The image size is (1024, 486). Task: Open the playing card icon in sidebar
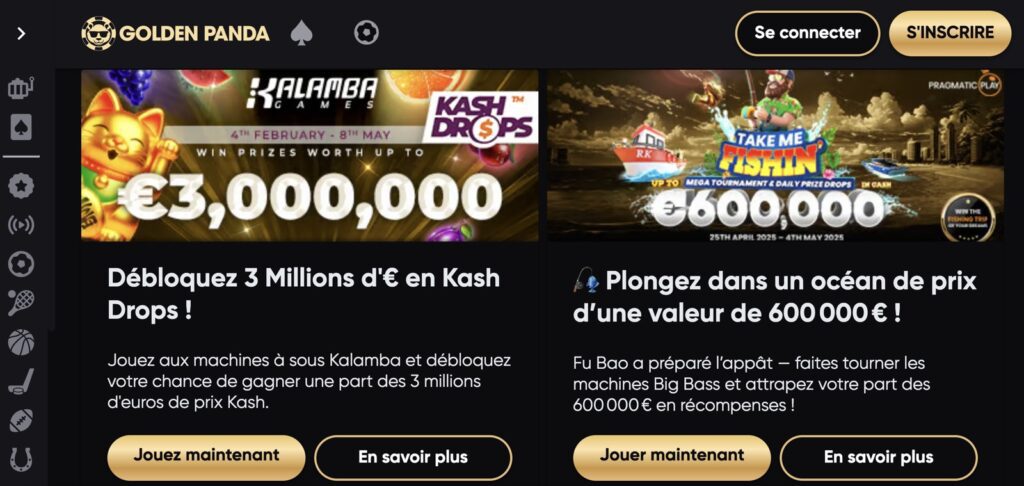(21, 127)
